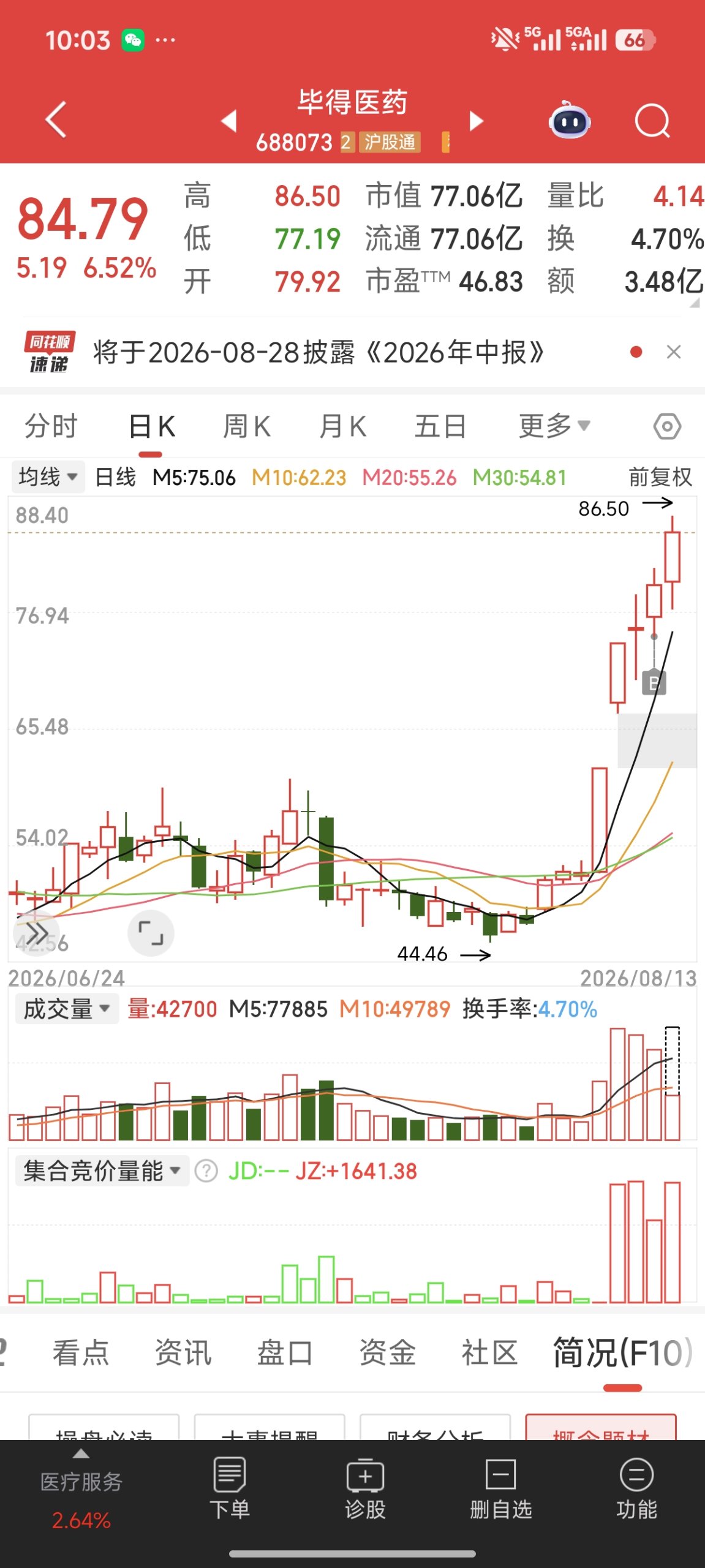
Task: Switch to the 资金 tab
Action: [x=387, y=1353]
